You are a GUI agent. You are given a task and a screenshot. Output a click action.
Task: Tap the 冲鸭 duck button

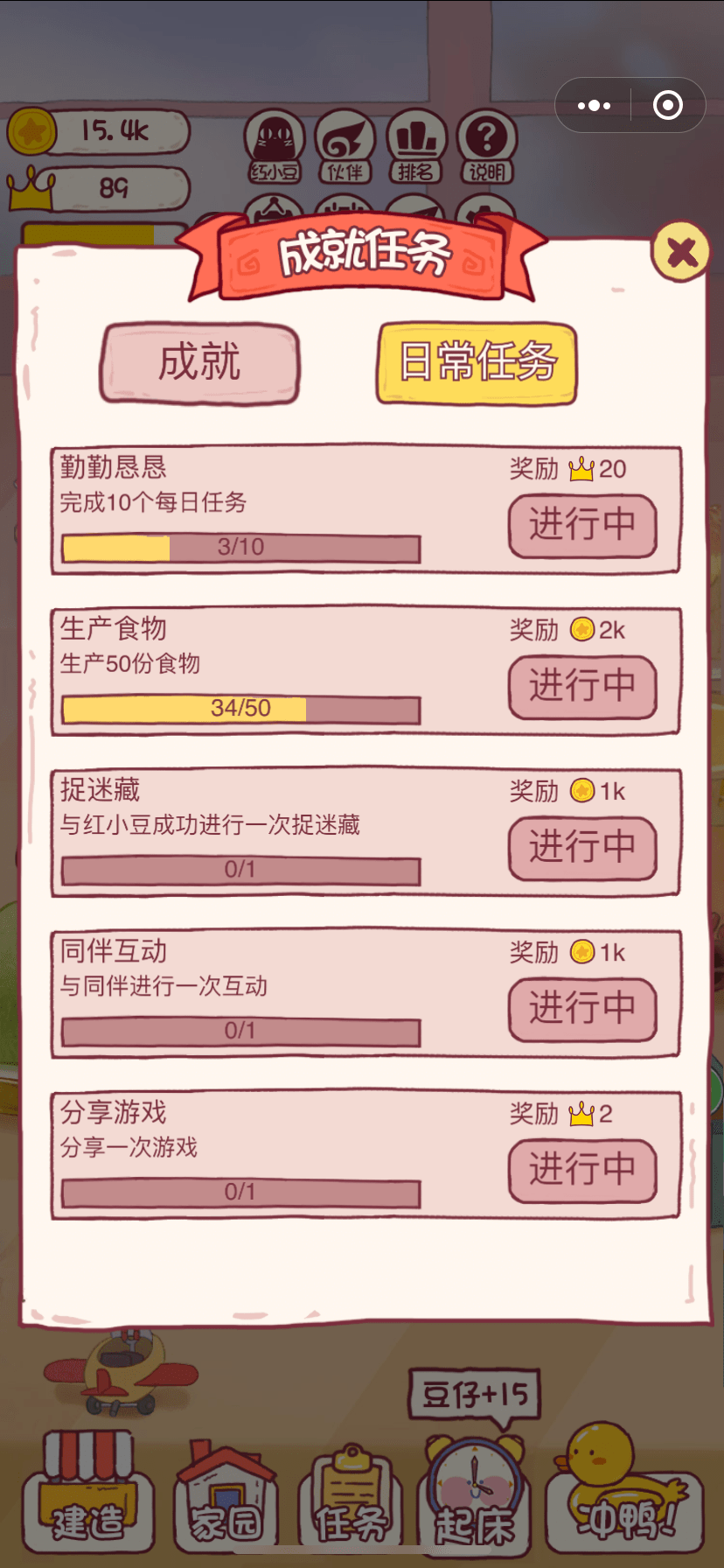click(623, 1498)
